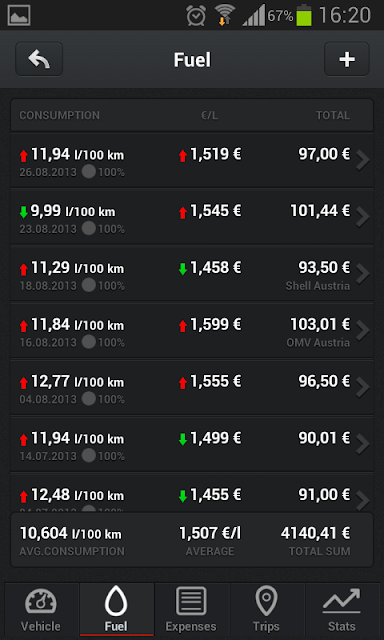Screen dimensions: 384x640
Task: Go back with the arrow button
Action: click(x=39, y=59)
